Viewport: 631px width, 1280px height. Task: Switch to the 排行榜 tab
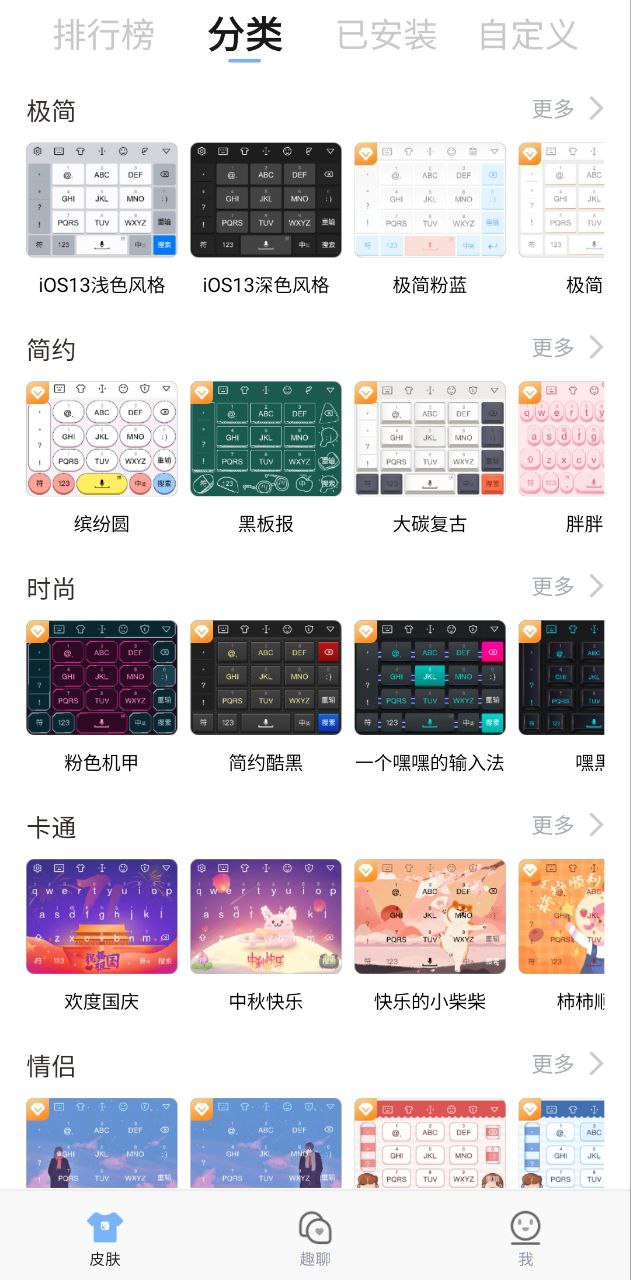click(103, 36)
